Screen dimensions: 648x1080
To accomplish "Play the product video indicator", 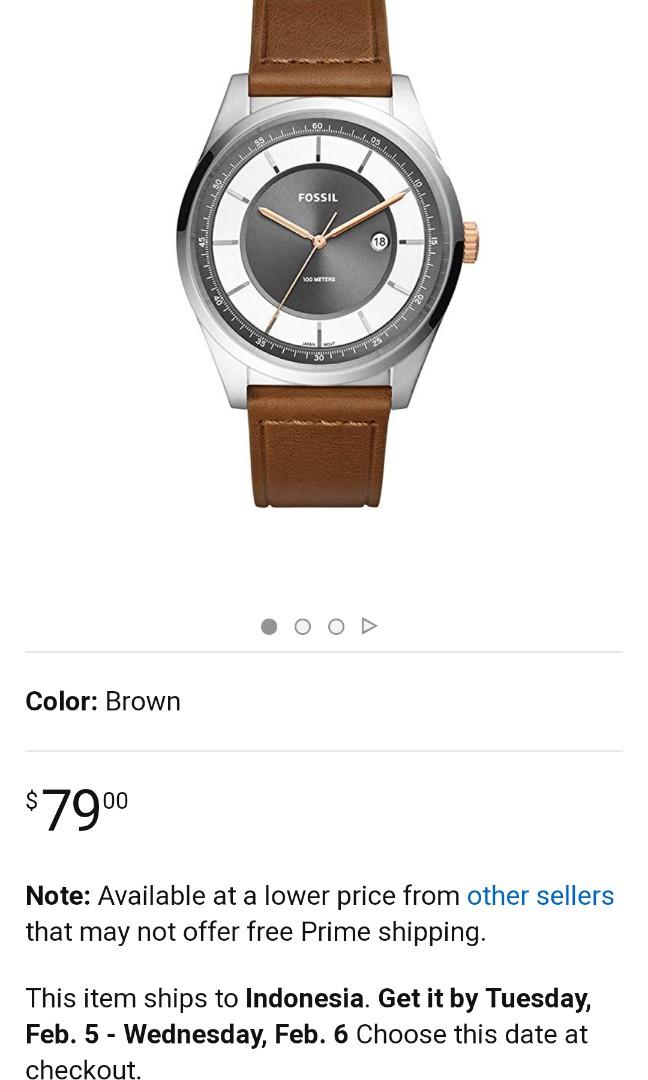I will pos(369,626).
